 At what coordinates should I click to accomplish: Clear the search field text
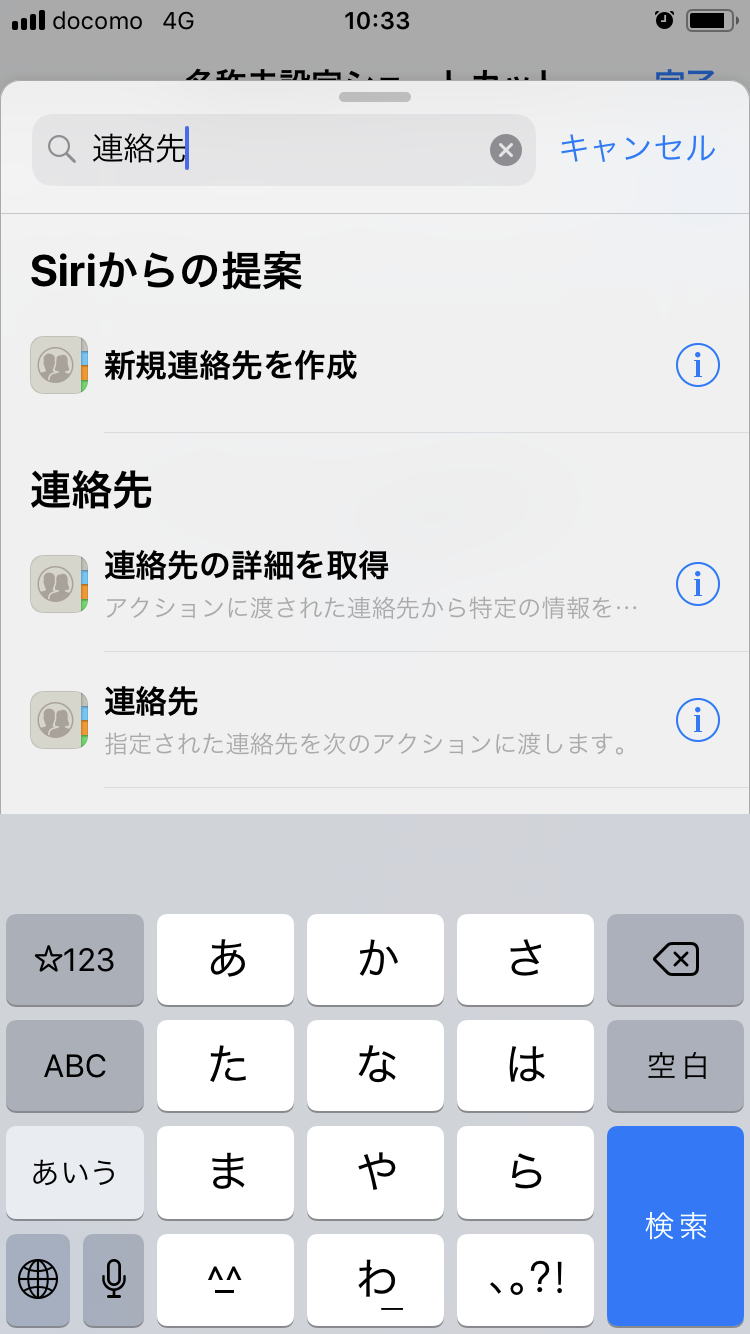tap(506, 150)
